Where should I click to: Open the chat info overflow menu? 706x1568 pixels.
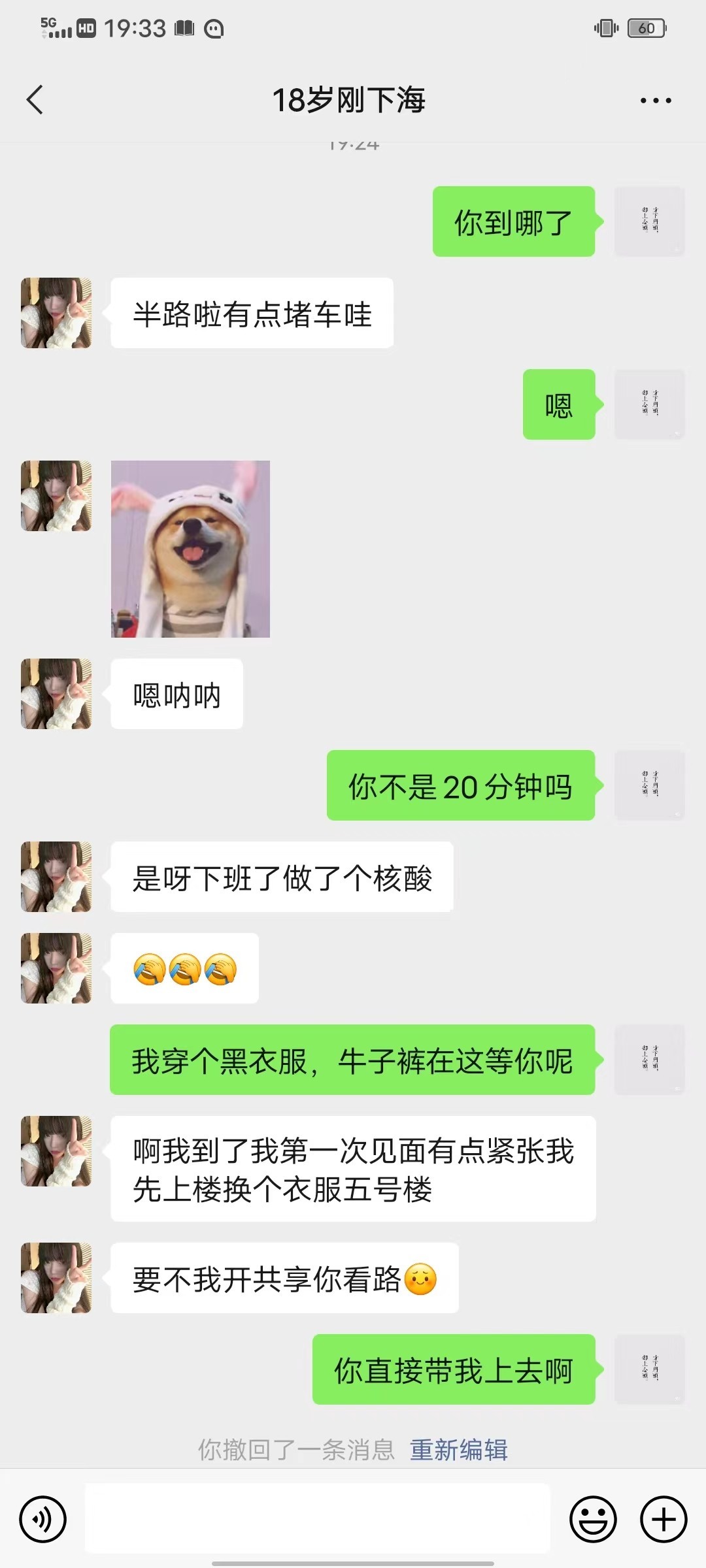pyautogui.click(x=655, y=101)
